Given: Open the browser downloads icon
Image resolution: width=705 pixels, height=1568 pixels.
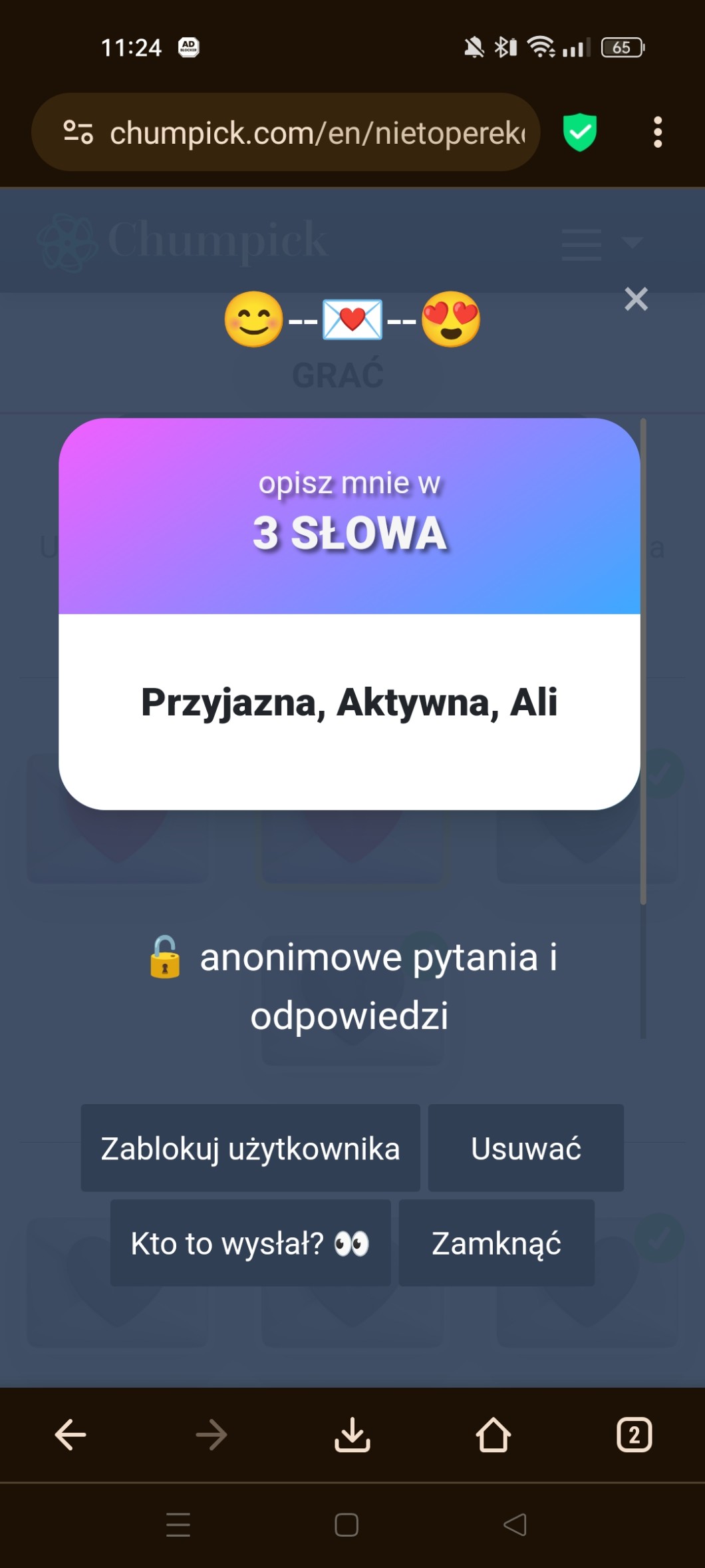Looking at the screenshot, I should point(352,1435).
